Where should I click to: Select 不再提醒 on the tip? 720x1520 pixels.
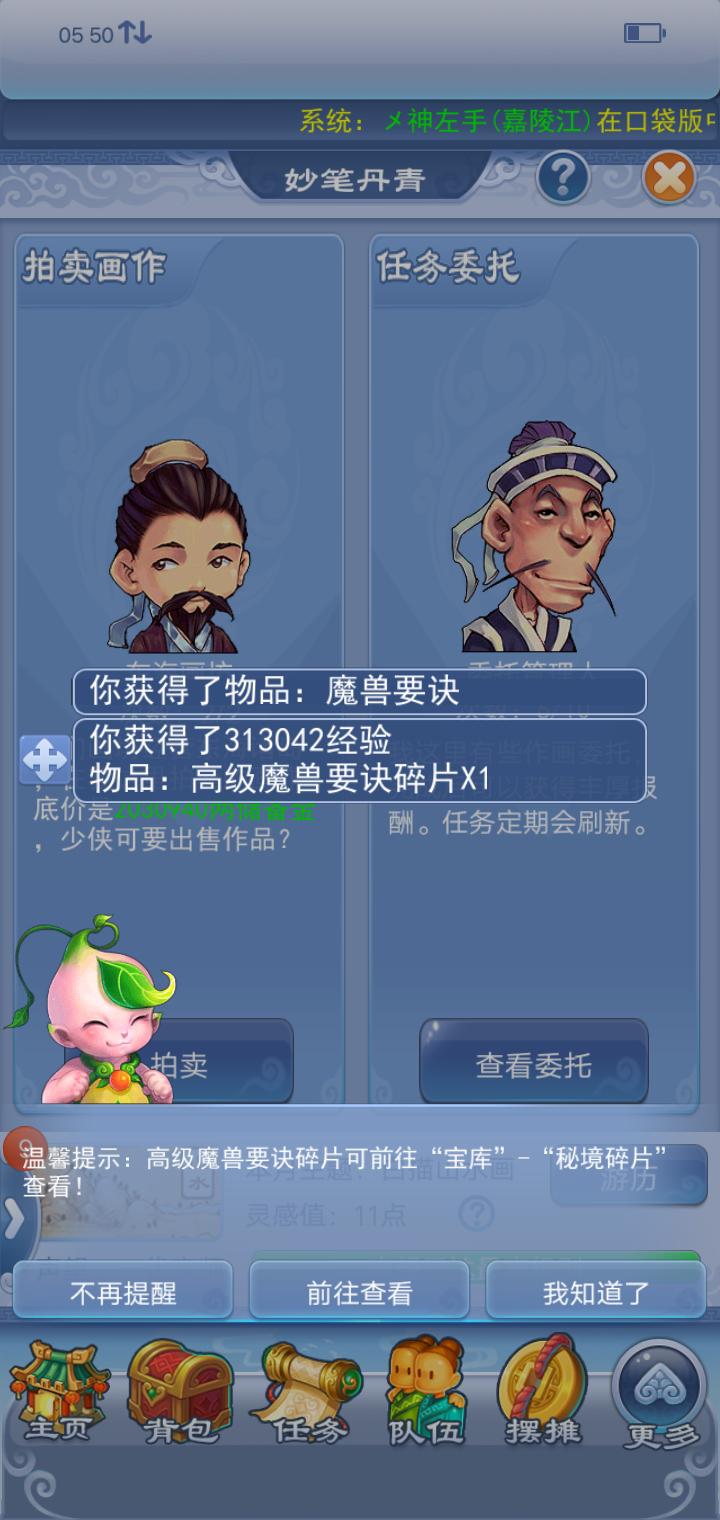pyautogui.click(x=123, y=1293)
